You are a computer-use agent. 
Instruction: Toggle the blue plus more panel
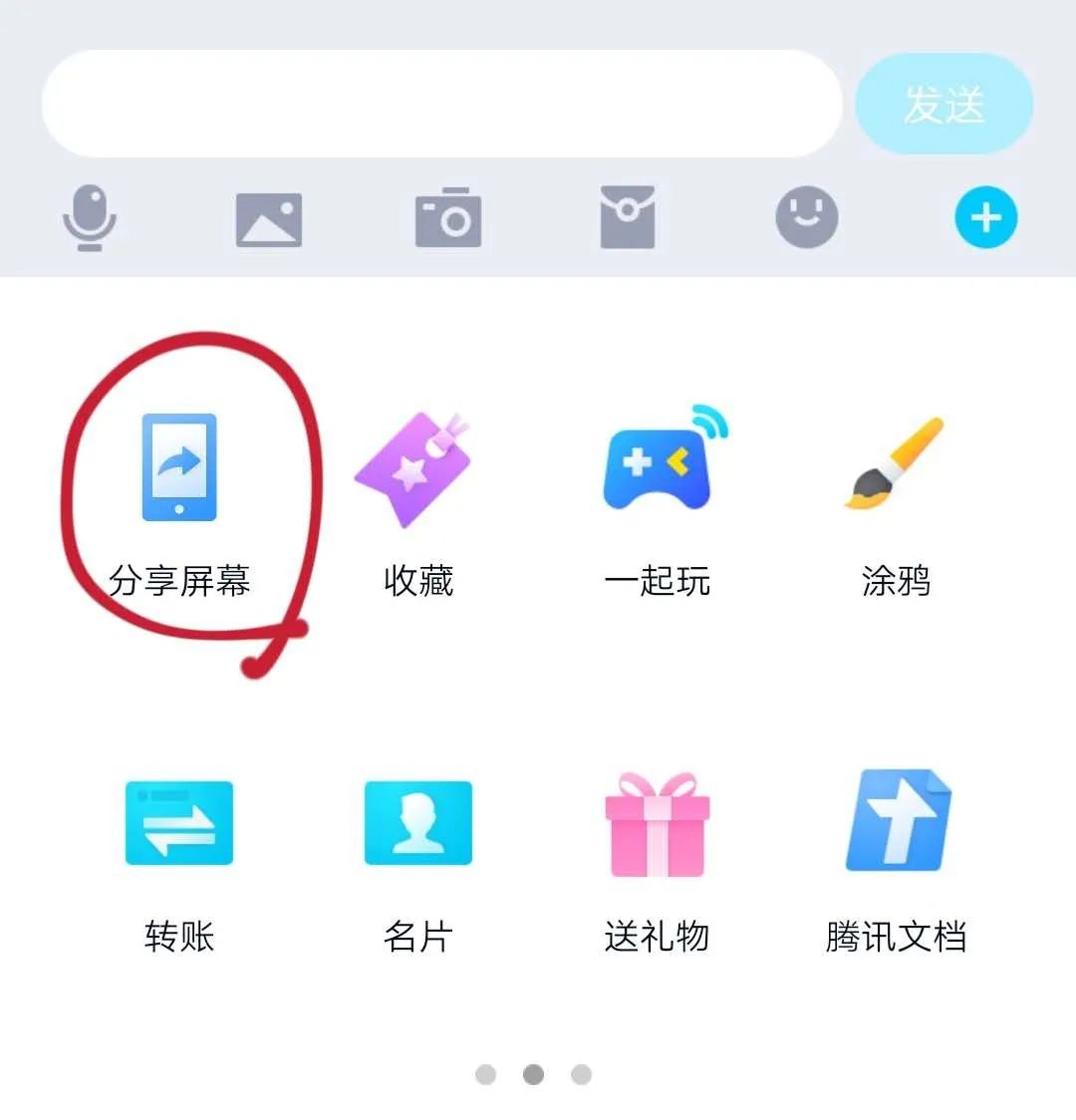click(x=985, y=217)
